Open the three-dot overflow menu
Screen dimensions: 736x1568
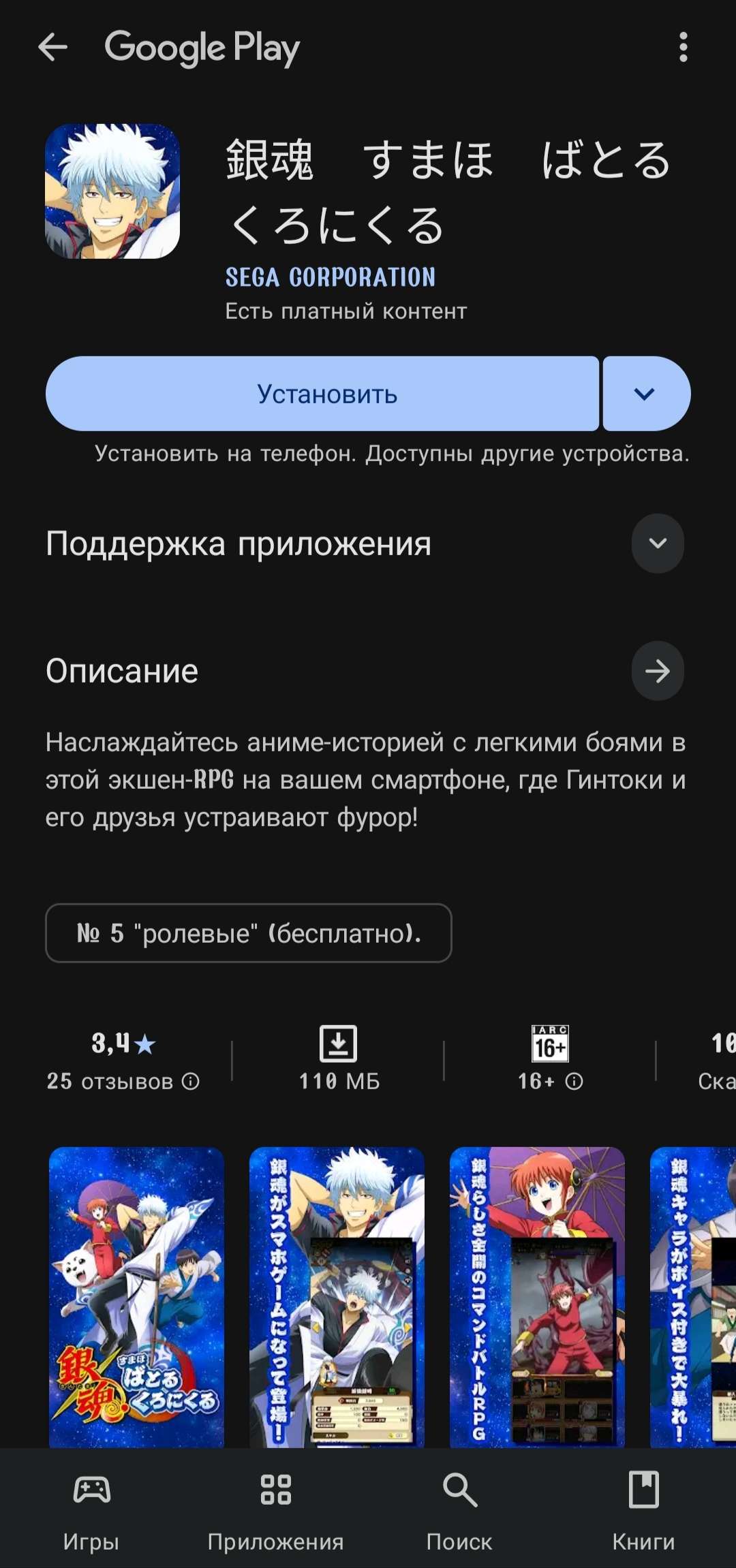point(683,48)
